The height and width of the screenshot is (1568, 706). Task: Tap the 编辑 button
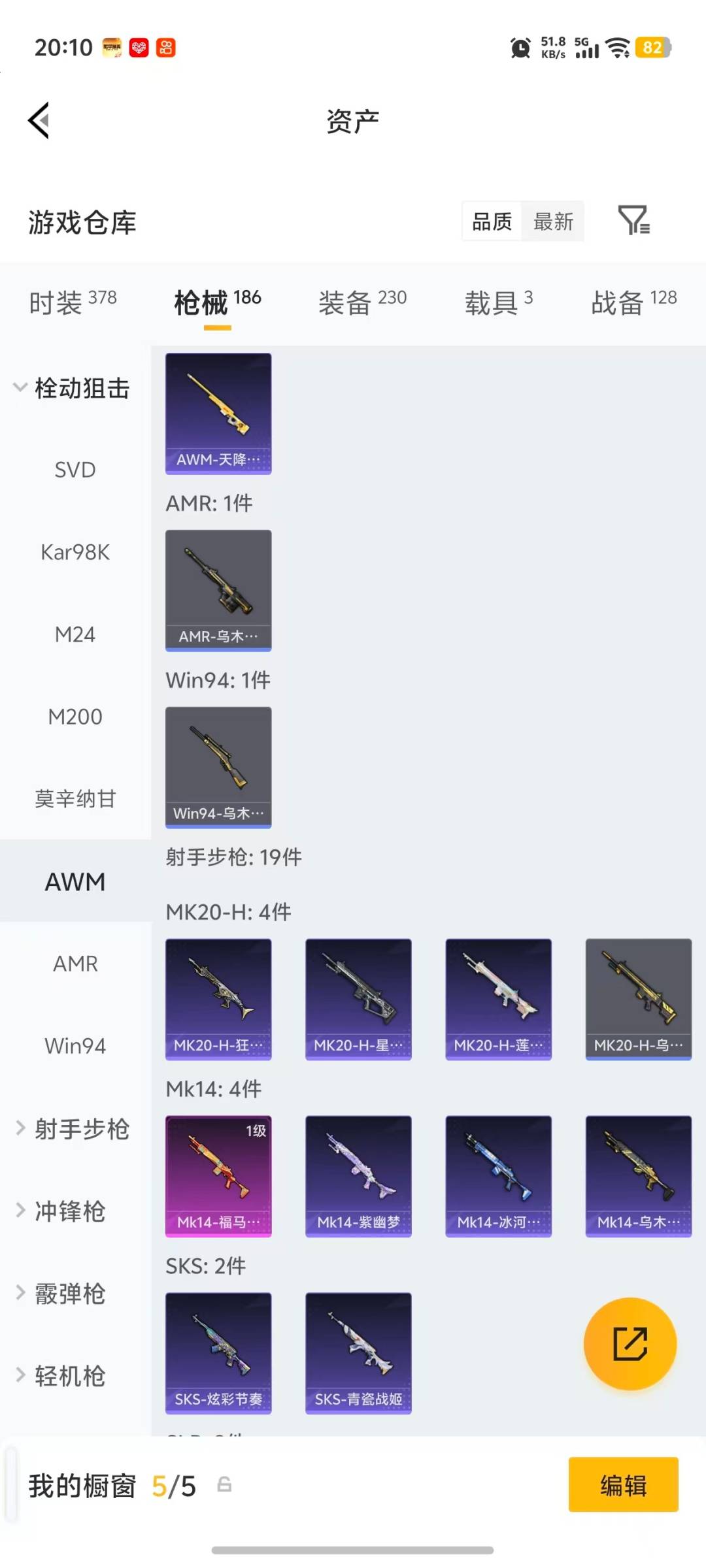click(x=623, y=1484)
